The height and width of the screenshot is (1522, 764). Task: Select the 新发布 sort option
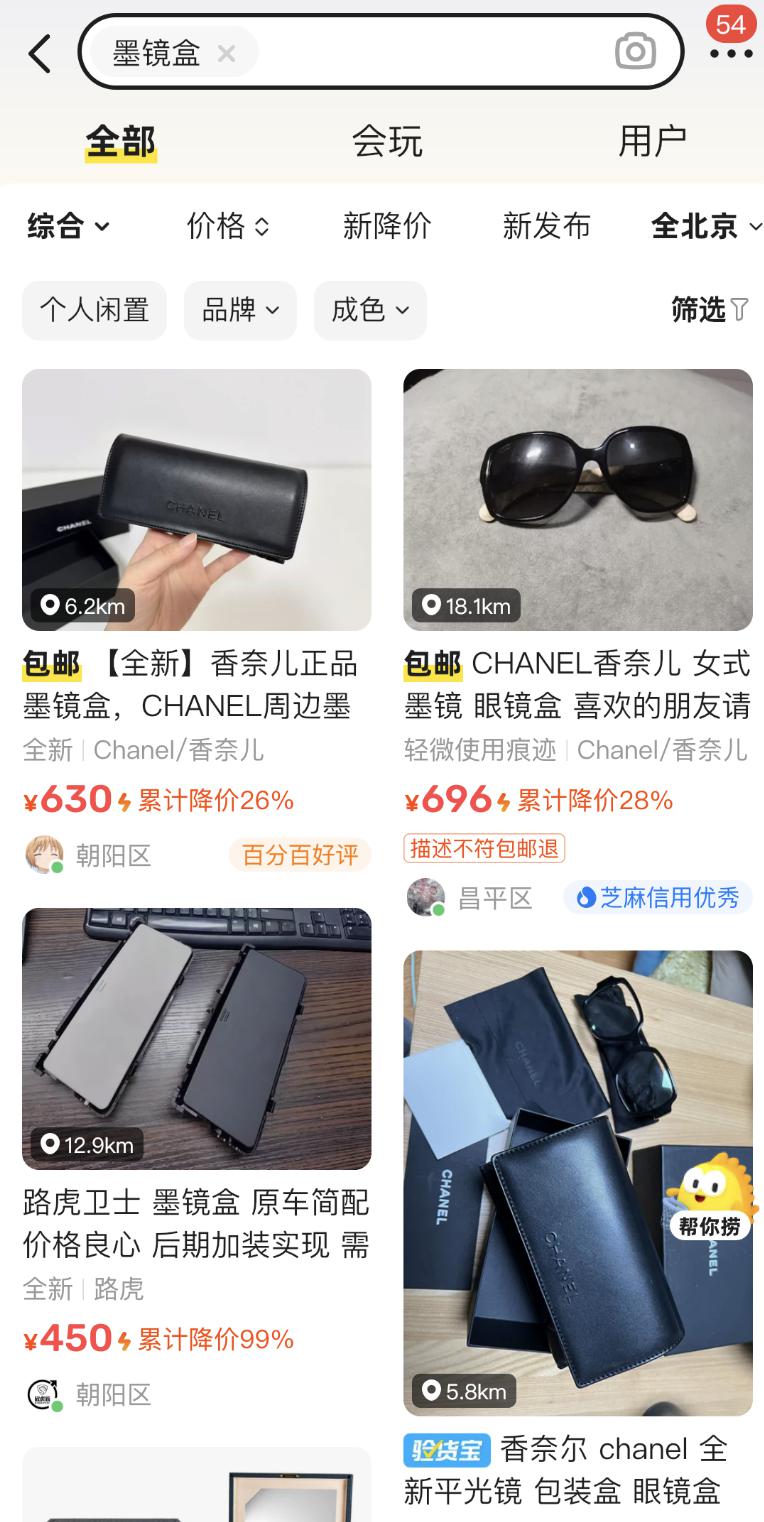point(546,226)
